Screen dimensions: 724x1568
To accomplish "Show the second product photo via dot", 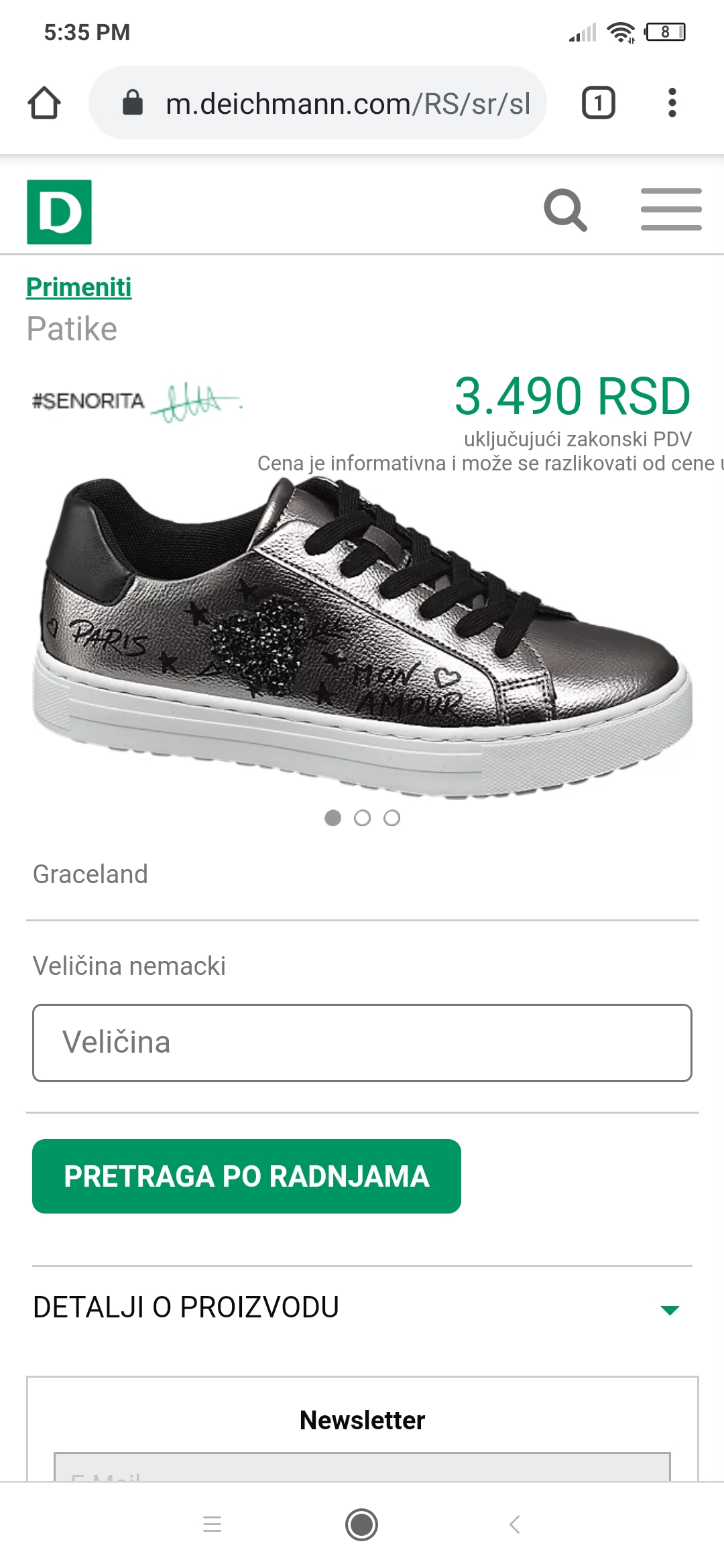I will point(362,818).
